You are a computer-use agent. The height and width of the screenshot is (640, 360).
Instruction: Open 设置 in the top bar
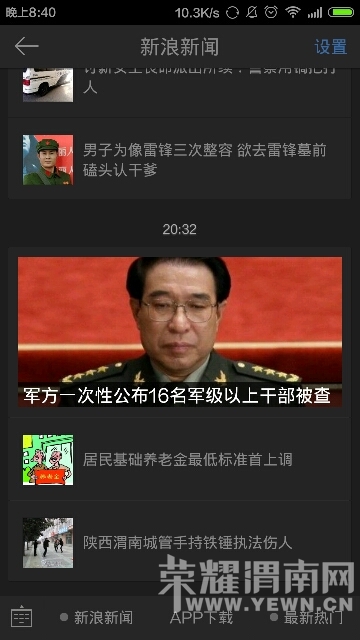[331, 47]
